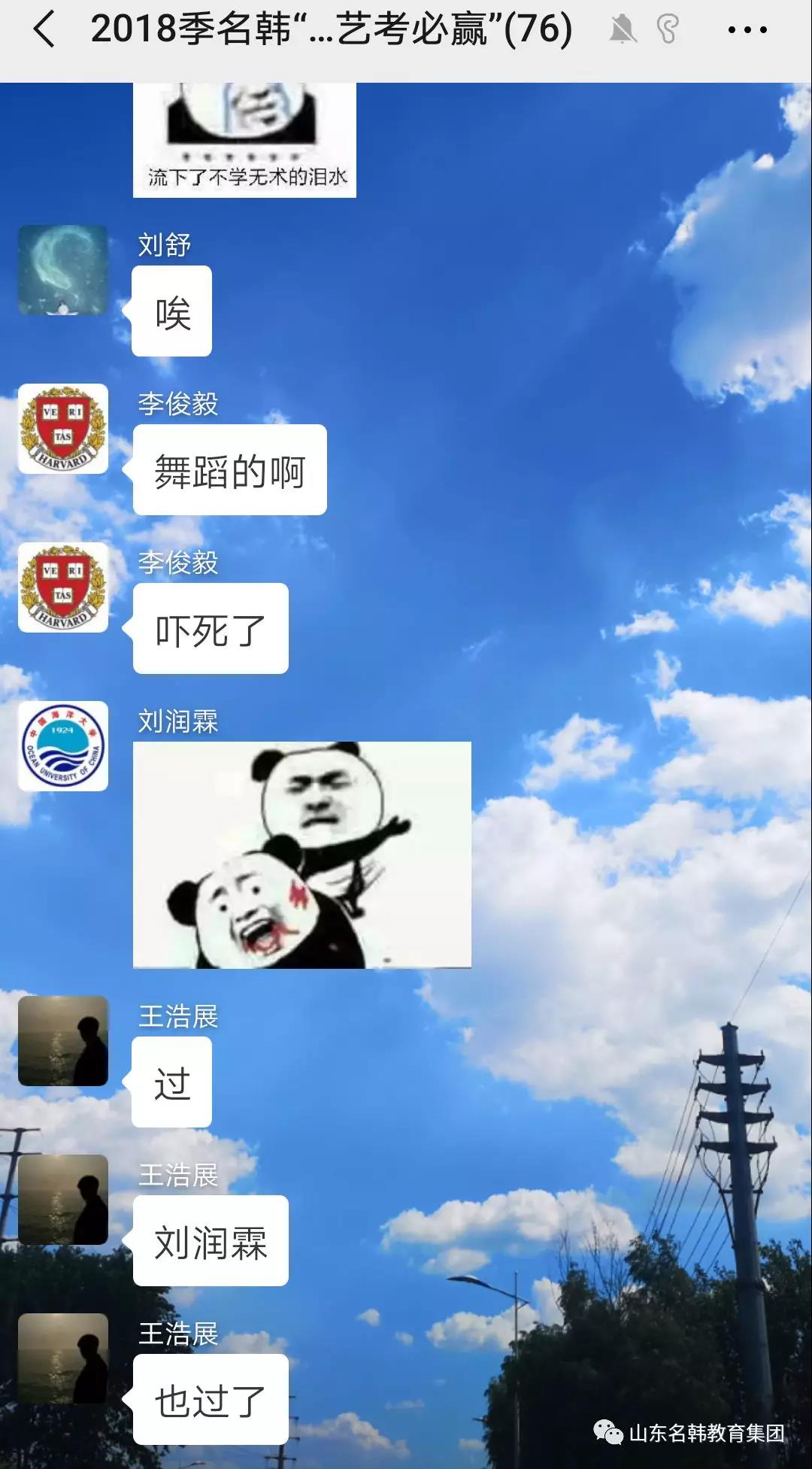View the 不学无术的泪水 meme image
Screen dimensions: 812x1469
click(244, 140)
